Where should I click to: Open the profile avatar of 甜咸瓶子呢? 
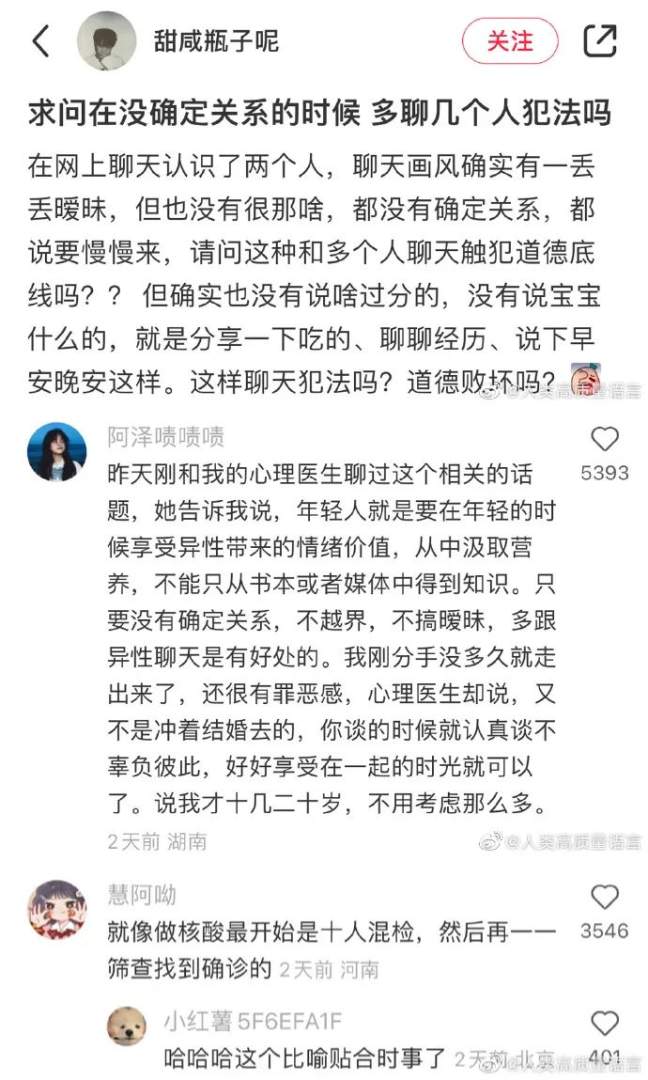coord(106,41)
